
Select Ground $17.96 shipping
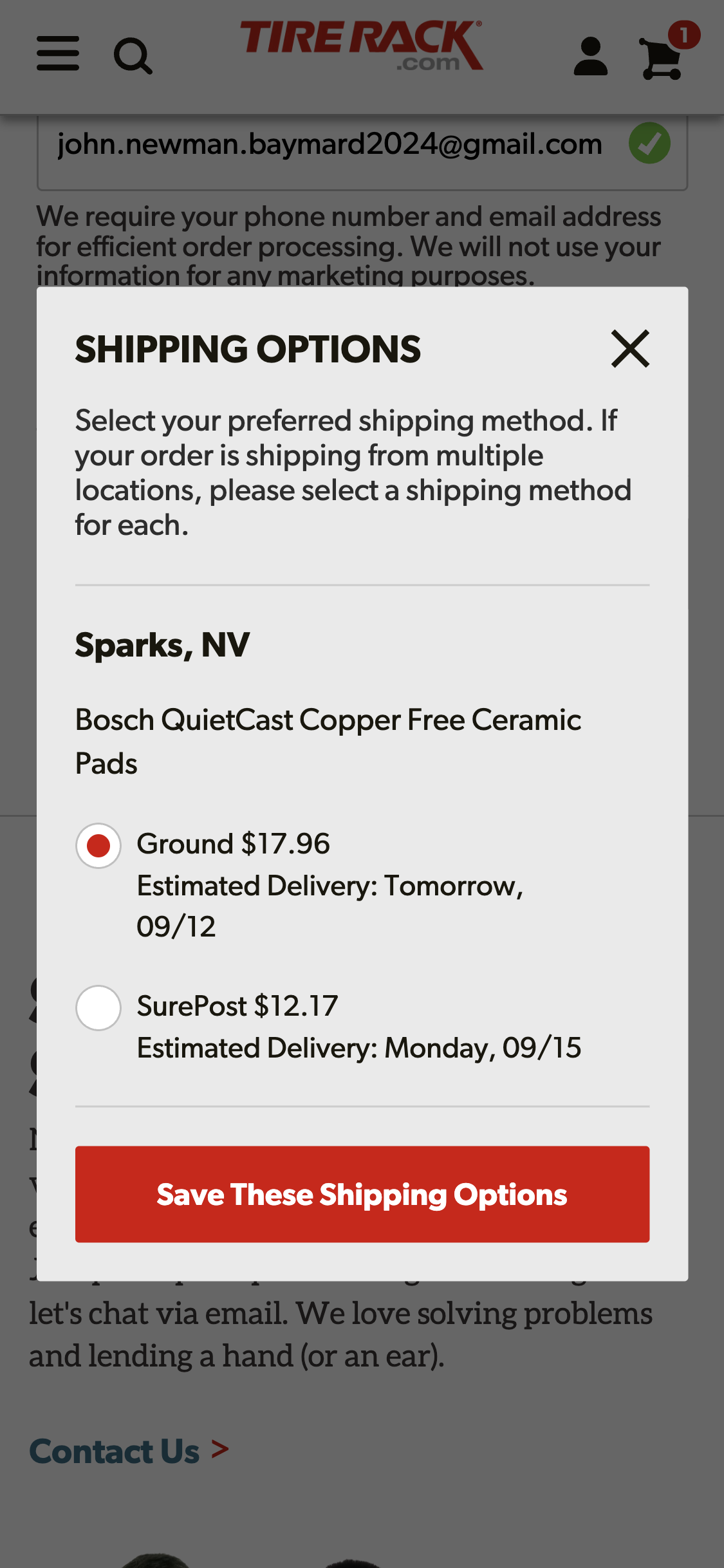tap(98, 845)
